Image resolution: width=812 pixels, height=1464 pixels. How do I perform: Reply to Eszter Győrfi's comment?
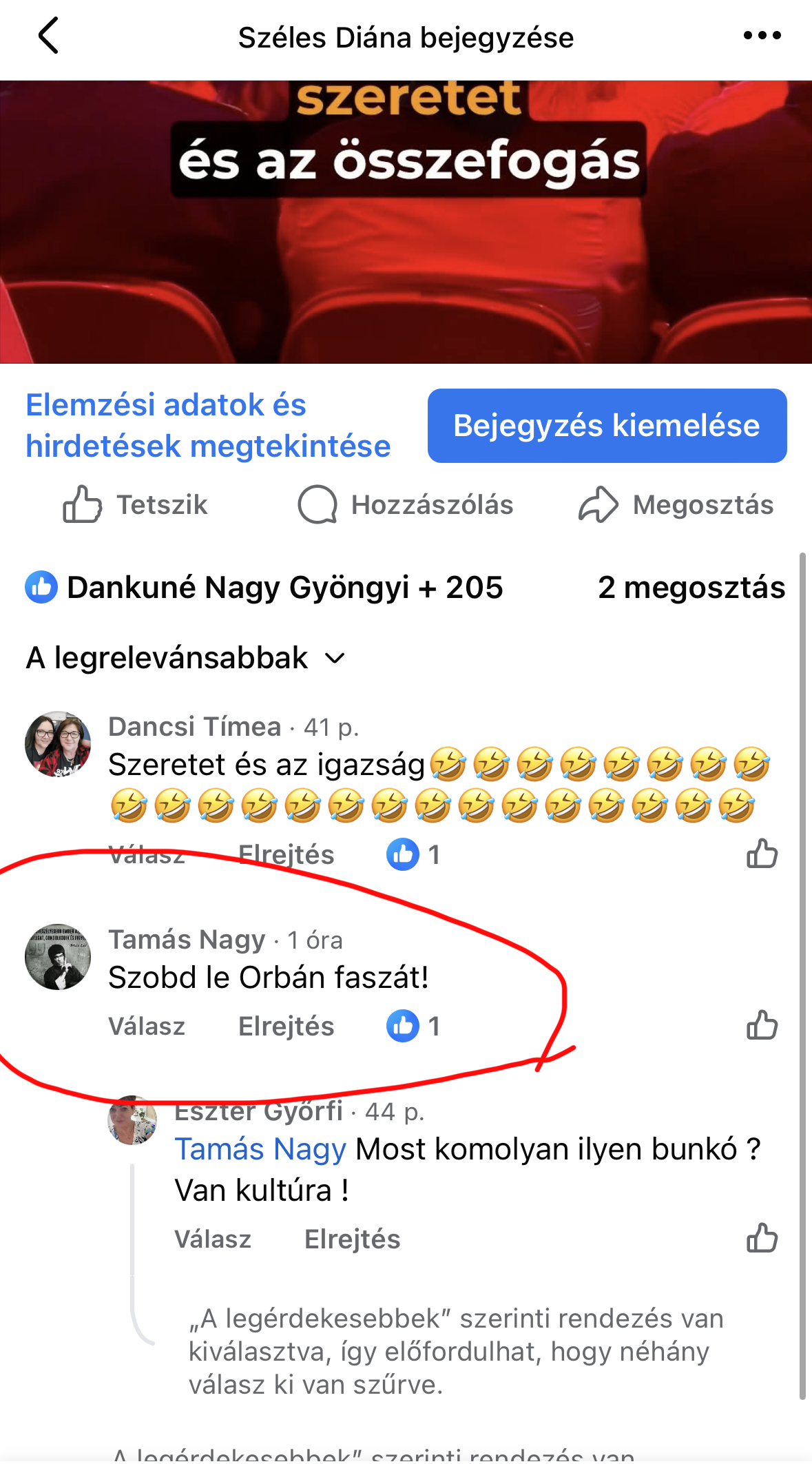point(213,1239)
